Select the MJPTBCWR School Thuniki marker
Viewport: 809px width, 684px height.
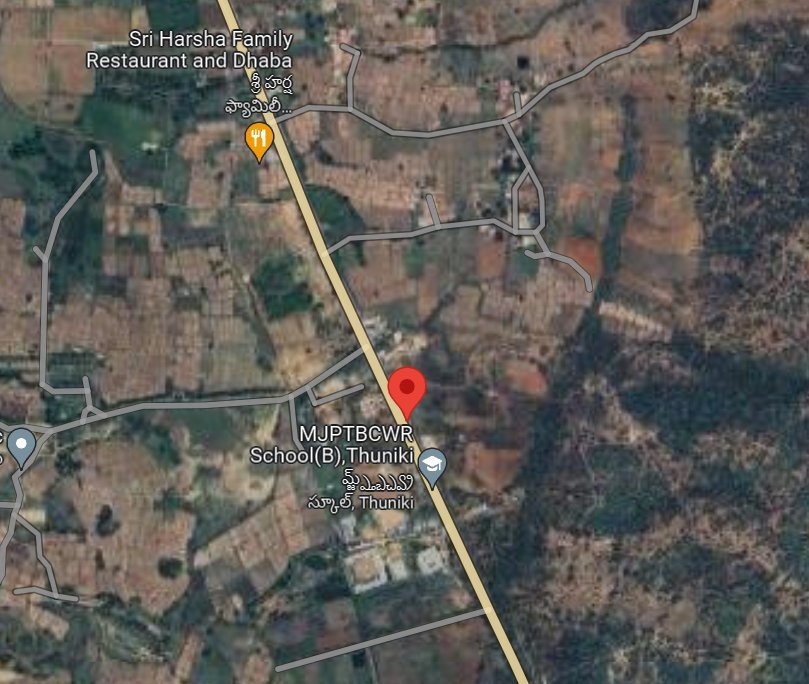pos(432,464)
